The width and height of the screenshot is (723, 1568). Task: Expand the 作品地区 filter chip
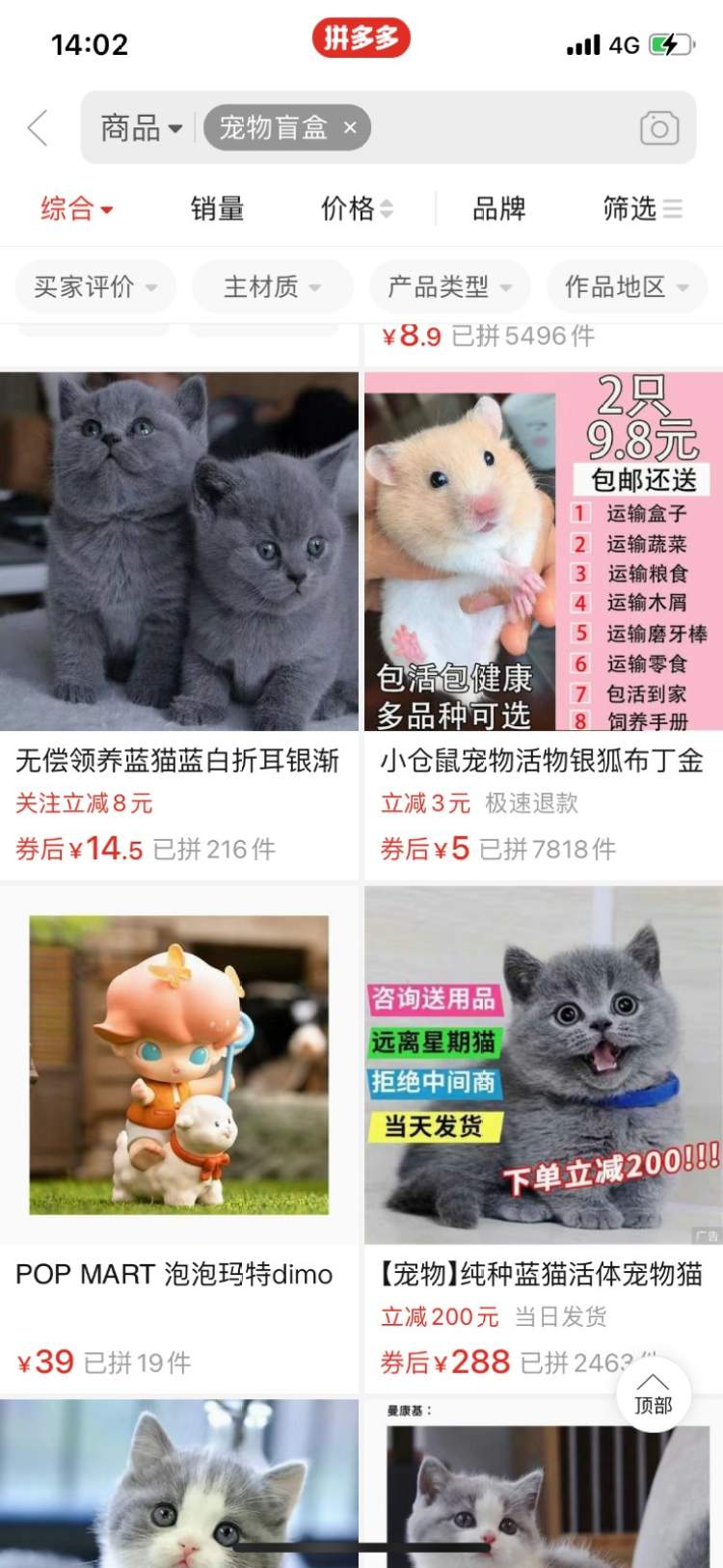(x=628, y=286)
